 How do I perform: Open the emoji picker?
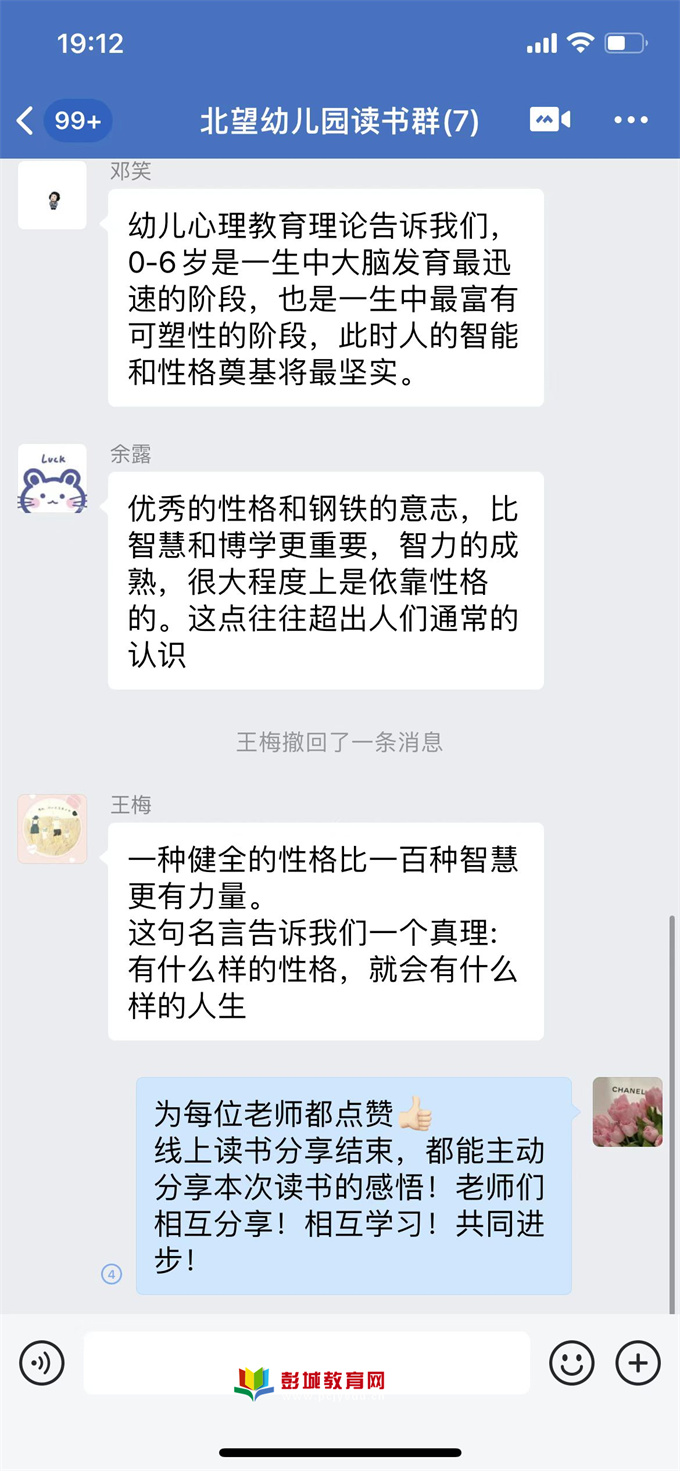point(572,1362)
